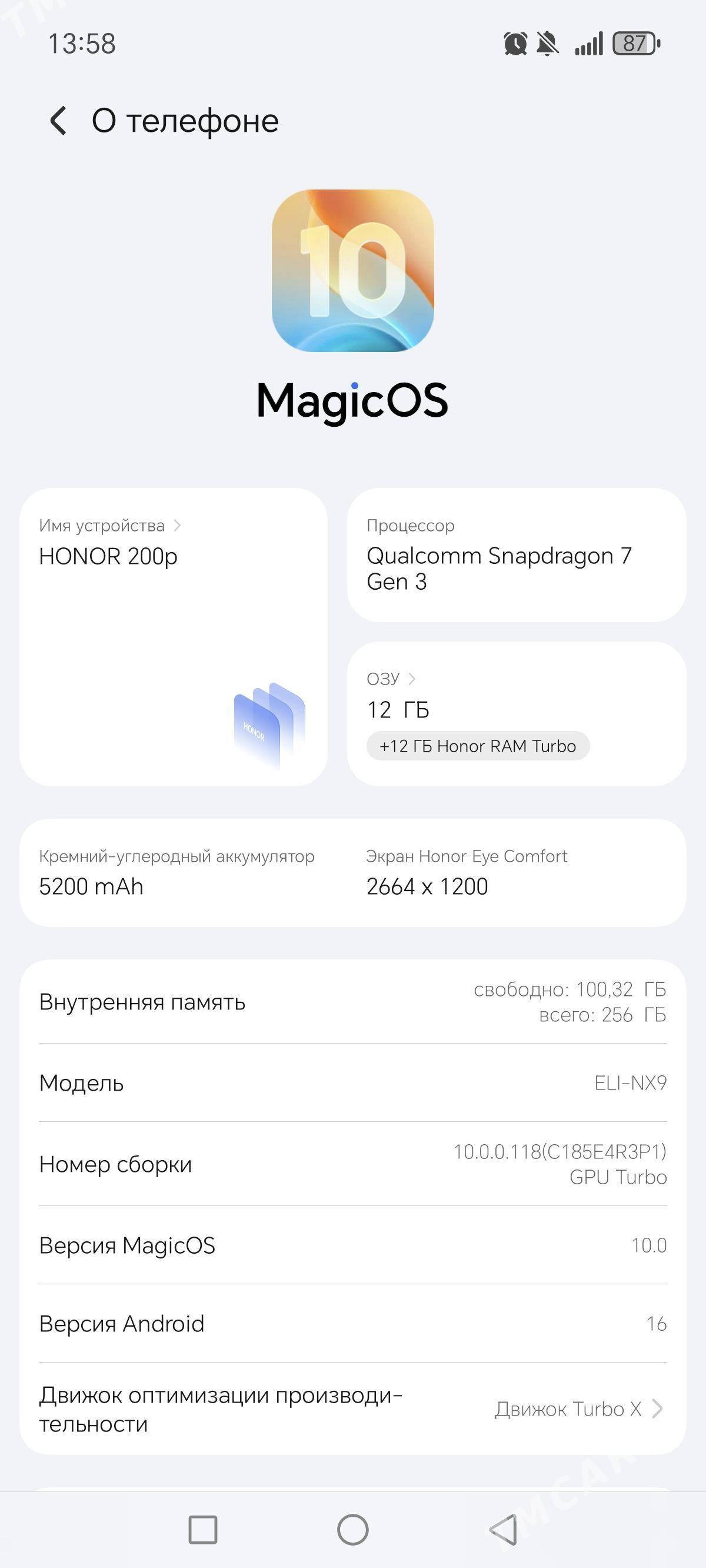This screenshot has height=1568, width=706.
Task: Open Движок оптимизации производительности row
Action: point(353,1408)
